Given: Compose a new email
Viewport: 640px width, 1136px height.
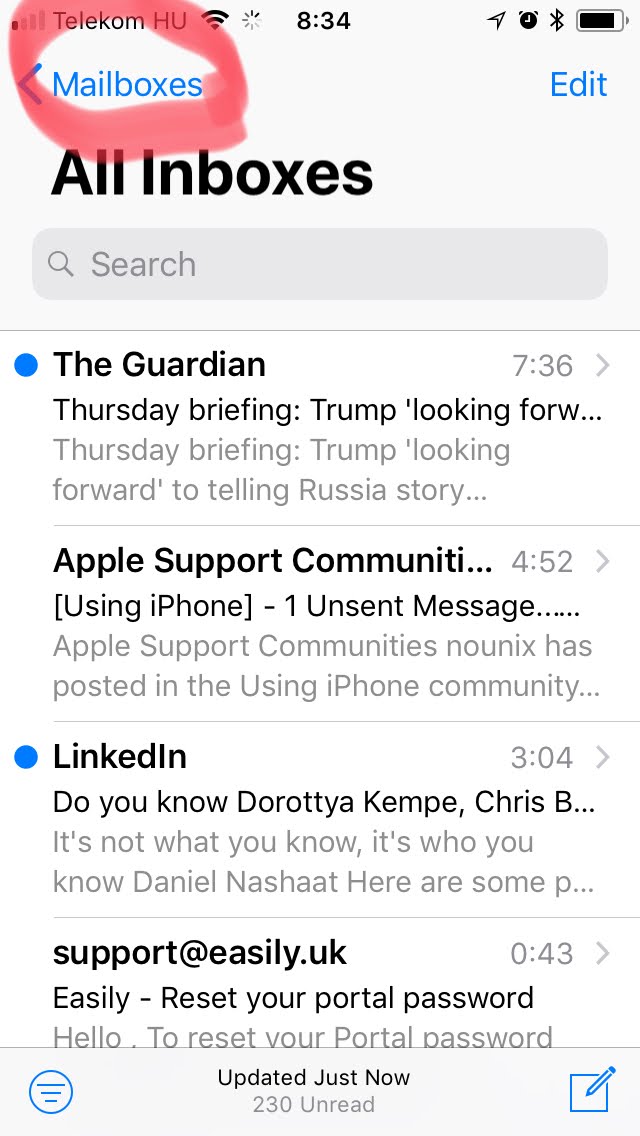Looking at the screenshot, I should 591,1091.
